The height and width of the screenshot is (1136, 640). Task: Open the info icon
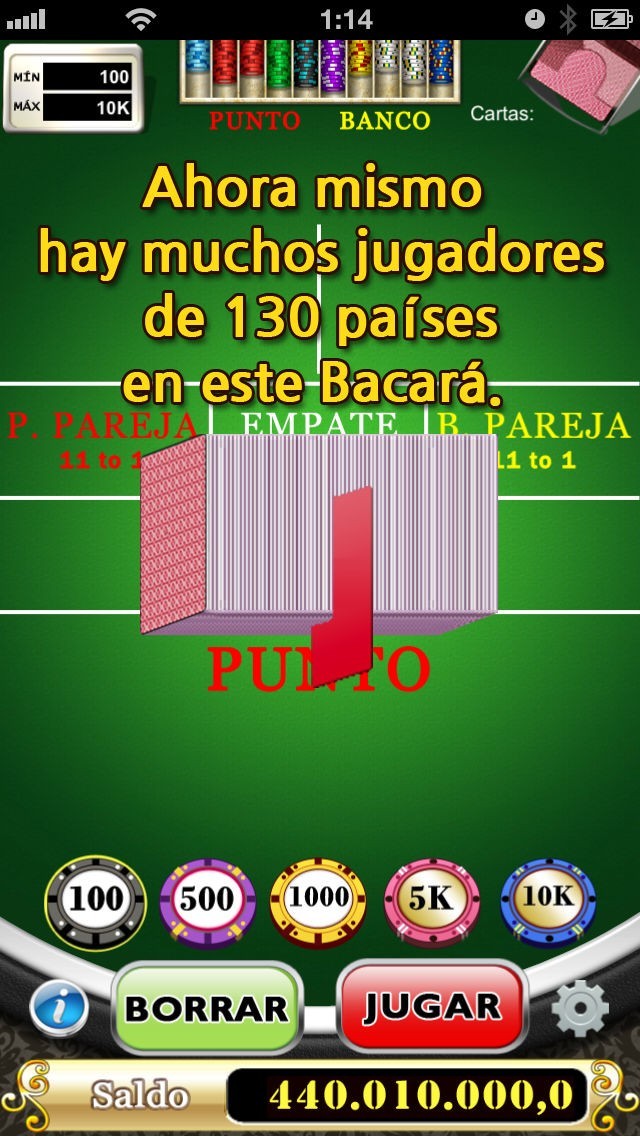[59, 1008]
